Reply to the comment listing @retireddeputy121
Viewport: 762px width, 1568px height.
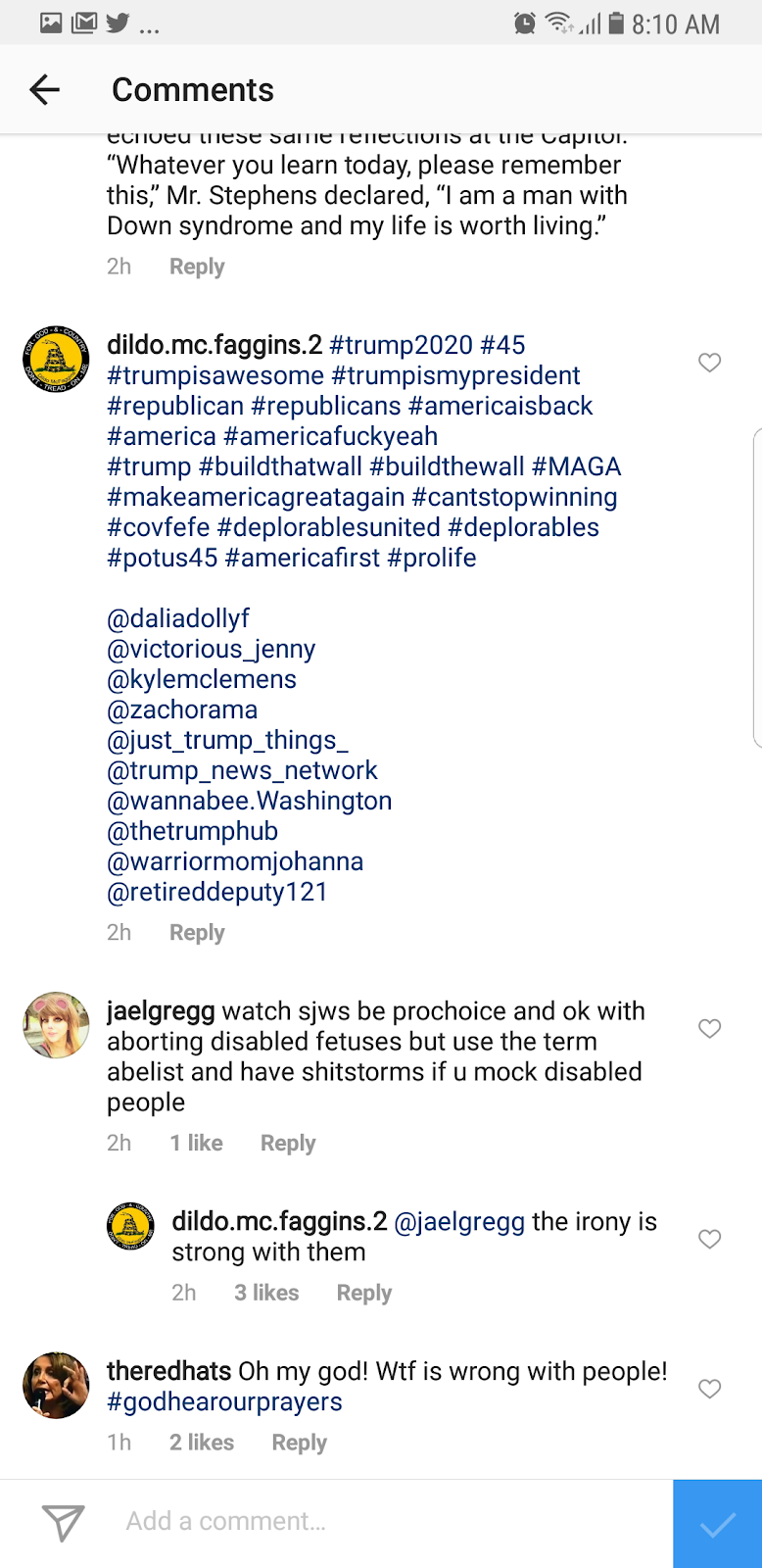coord(197,932)
